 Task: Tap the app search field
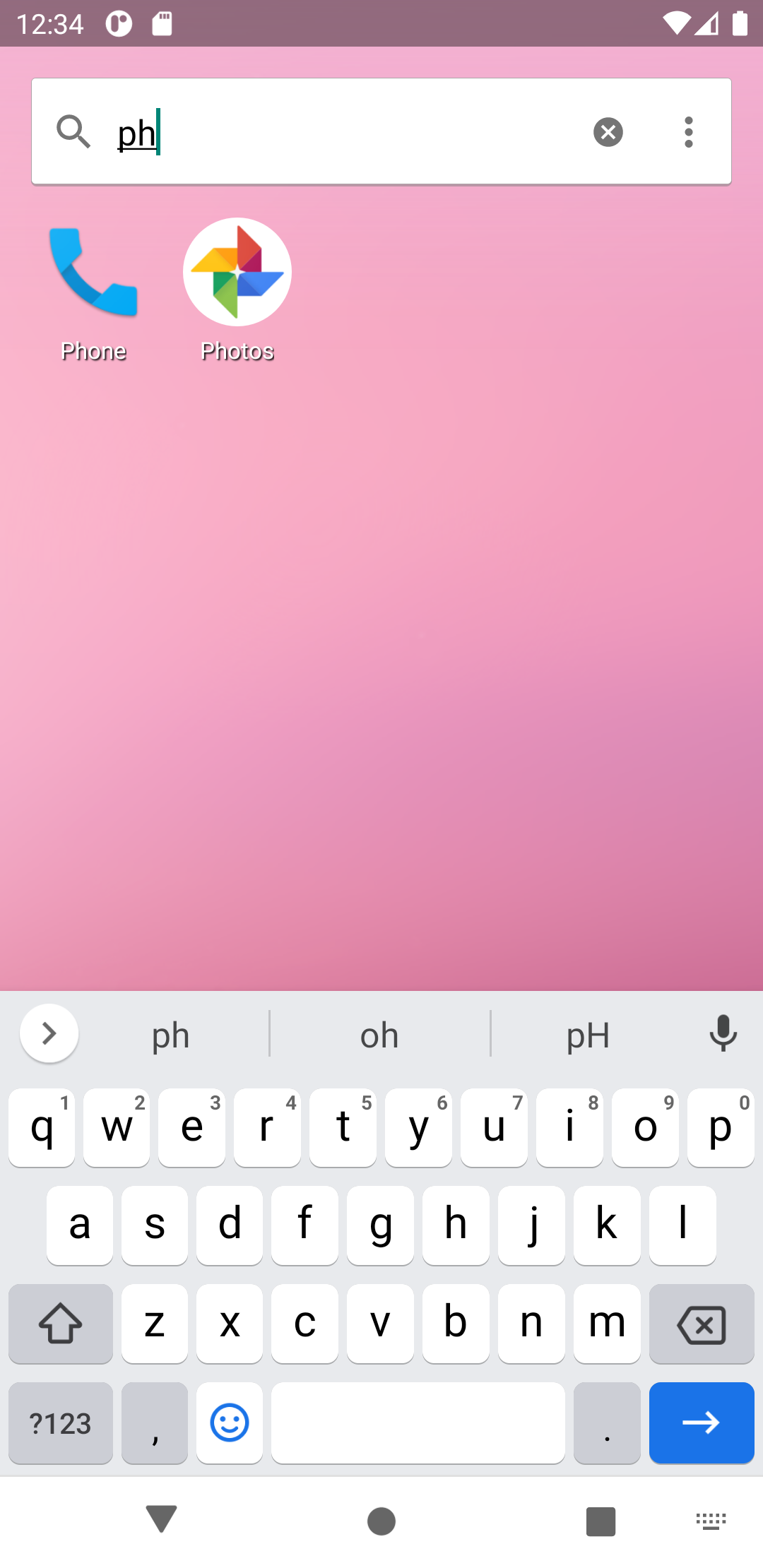(339, 132)
